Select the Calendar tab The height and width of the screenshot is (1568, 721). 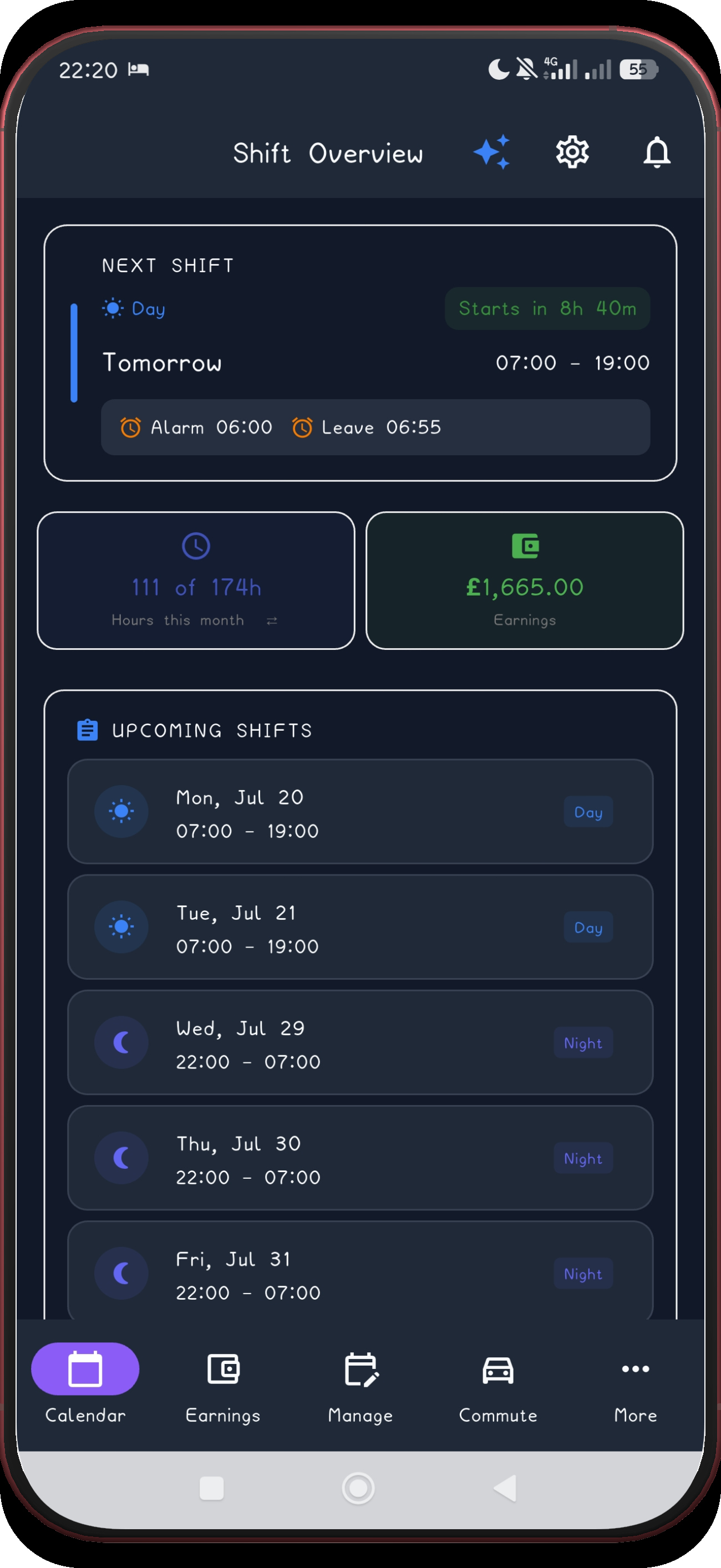[85, 1386]
